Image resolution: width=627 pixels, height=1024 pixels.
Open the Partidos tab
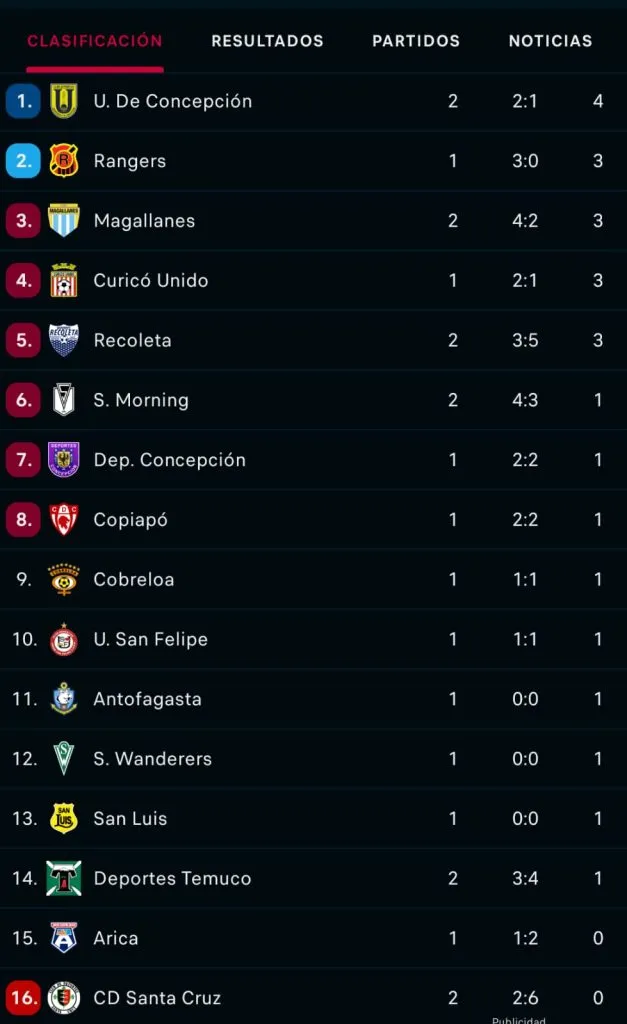[x=416, y=41]
